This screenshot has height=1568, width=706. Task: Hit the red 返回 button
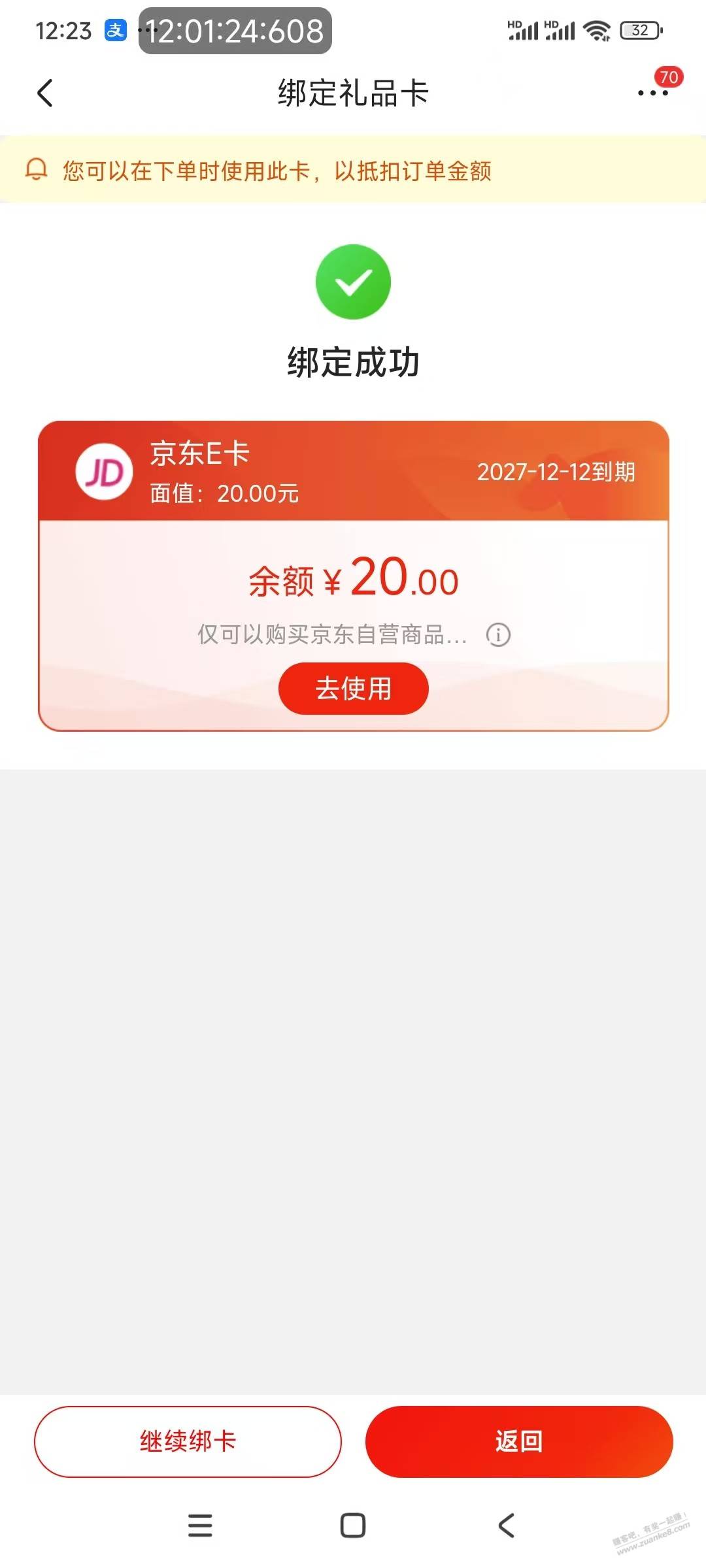(519, 1441)
